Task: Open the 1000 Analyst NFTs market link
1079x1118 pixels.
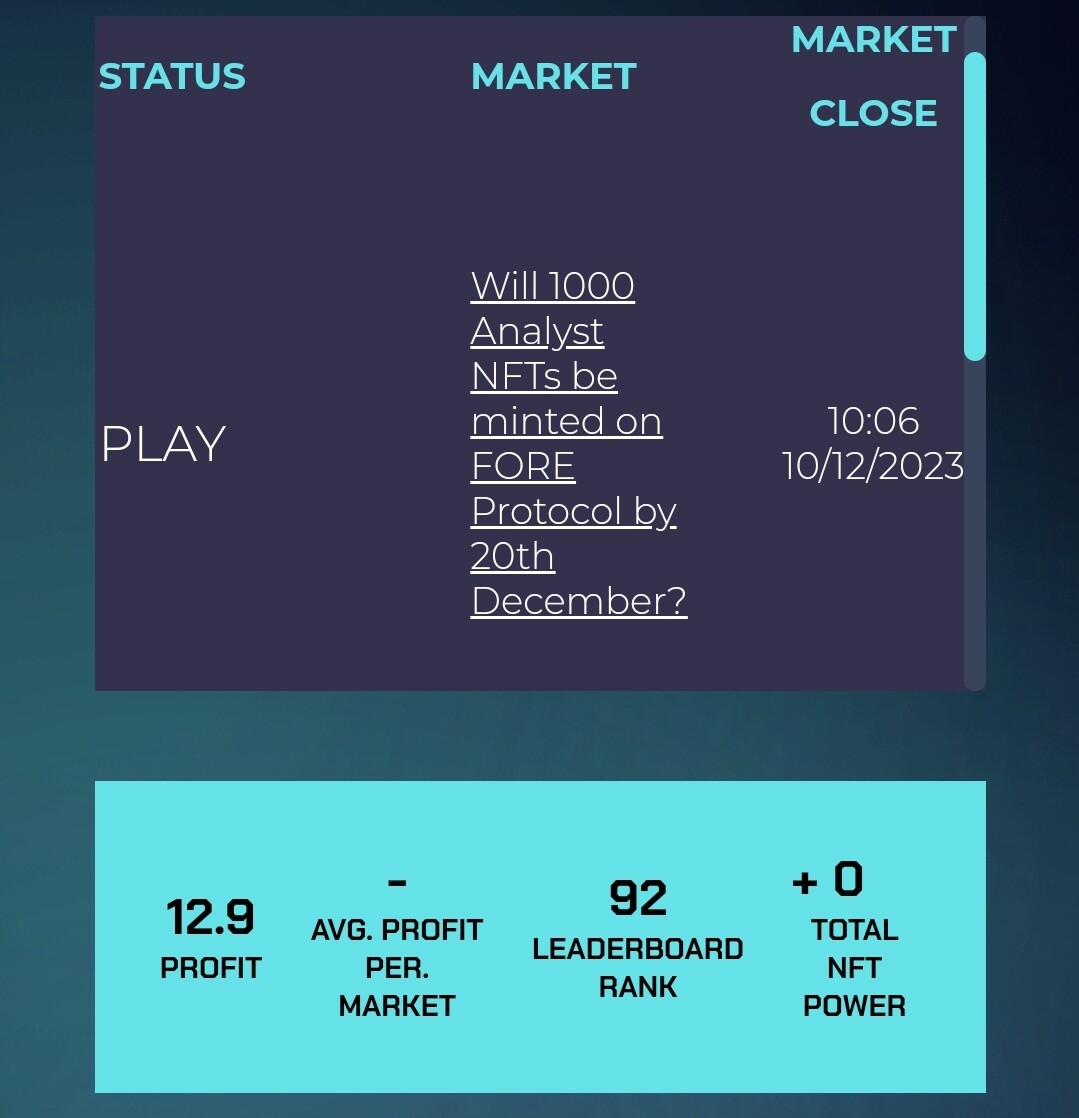Action: (x=566, y=421)
